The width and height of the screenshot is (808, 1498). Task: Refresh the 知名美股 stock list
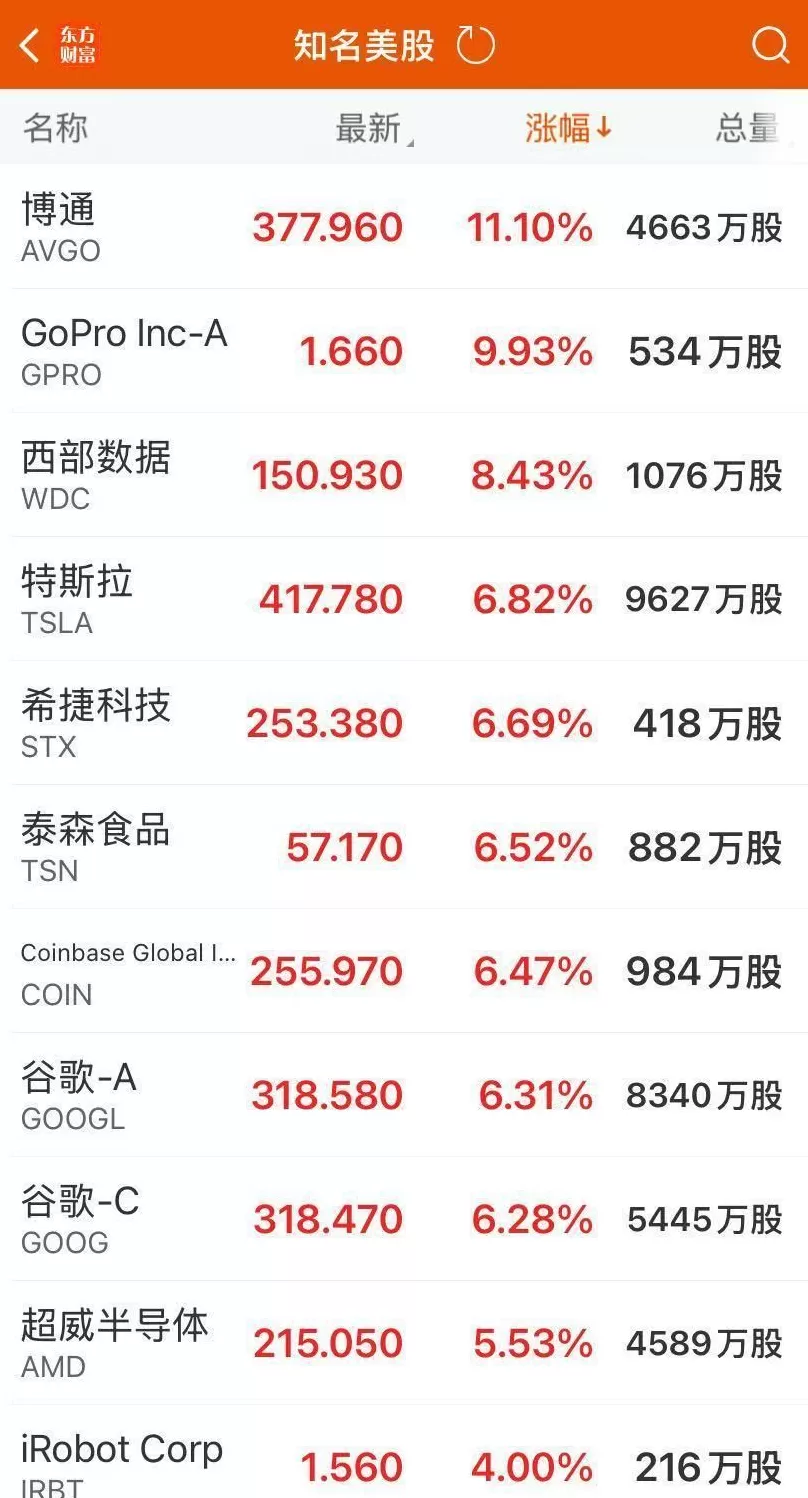pos(475,45)
